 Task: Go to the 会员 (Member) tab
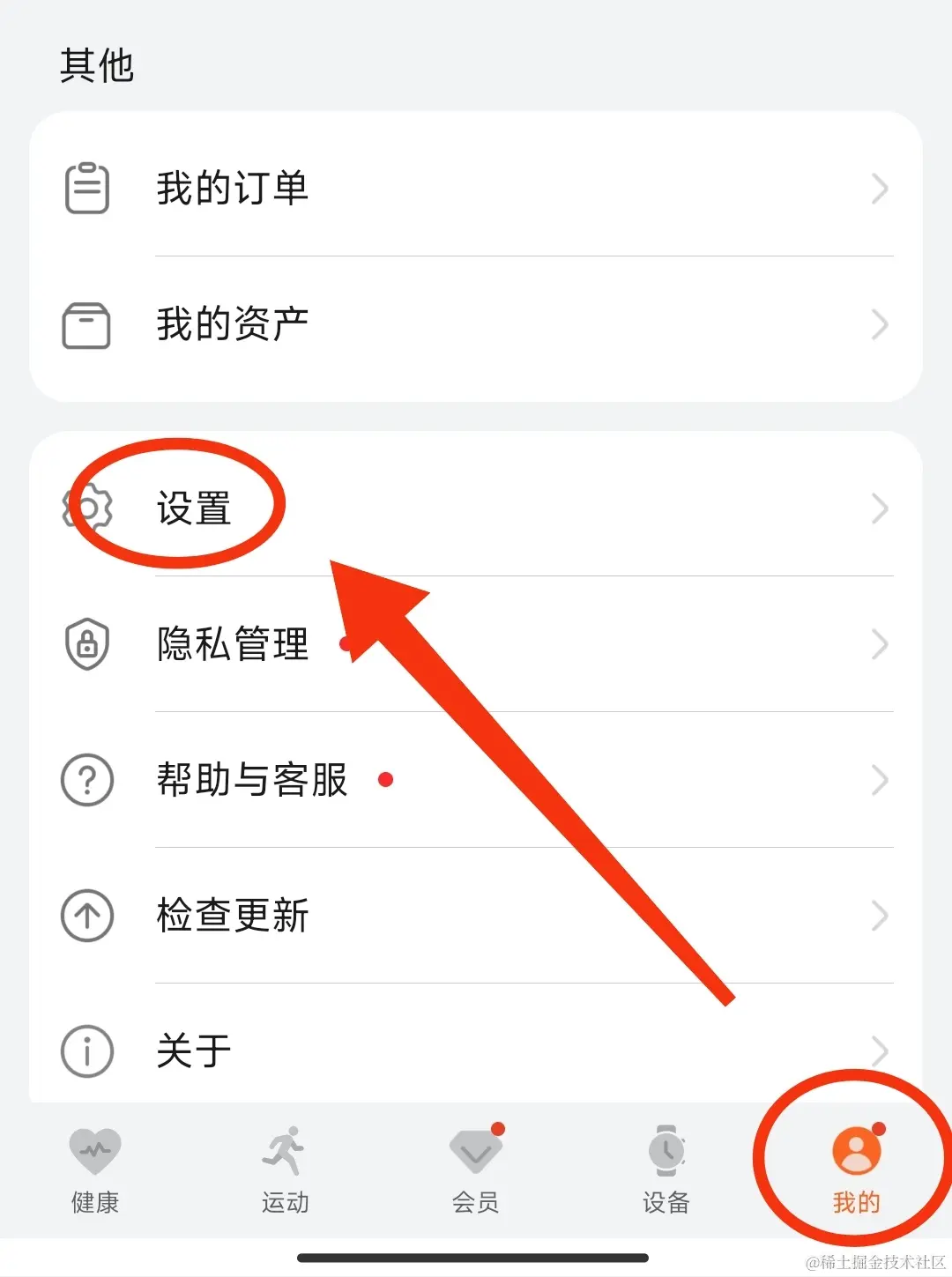coord(476,1169)
